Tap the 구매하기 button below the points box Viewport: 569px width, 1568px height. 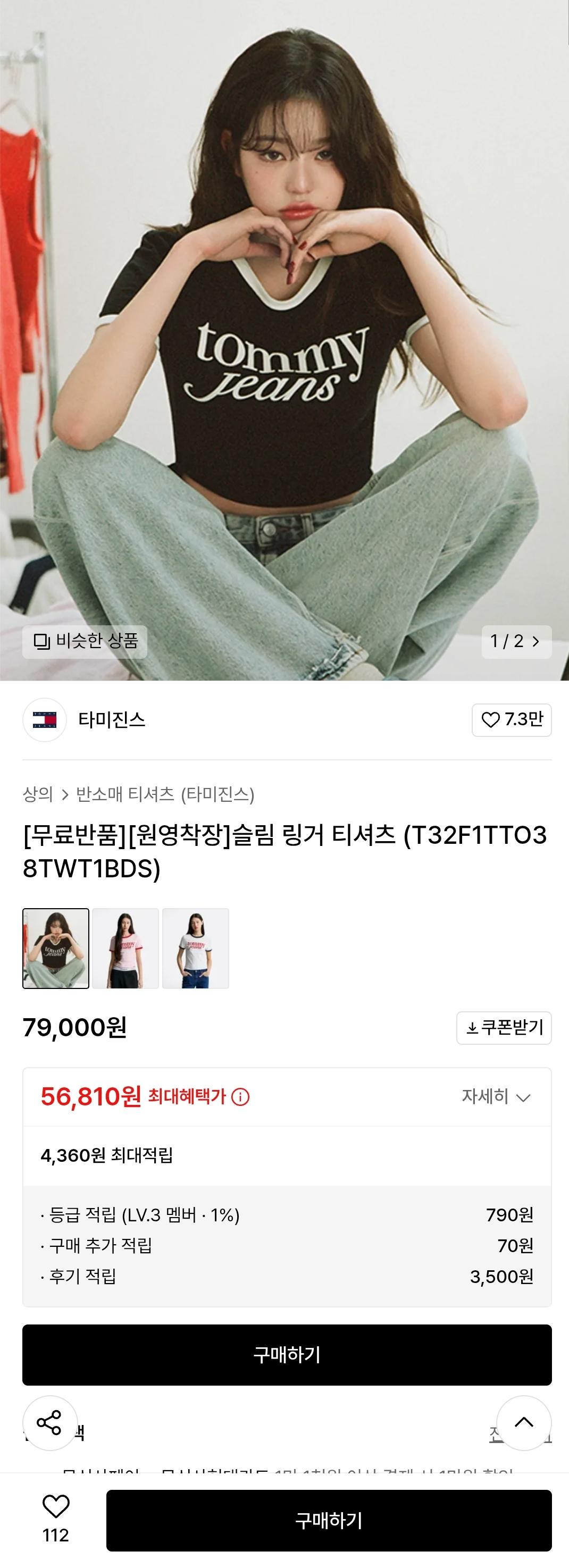(x=287, y=1354)
